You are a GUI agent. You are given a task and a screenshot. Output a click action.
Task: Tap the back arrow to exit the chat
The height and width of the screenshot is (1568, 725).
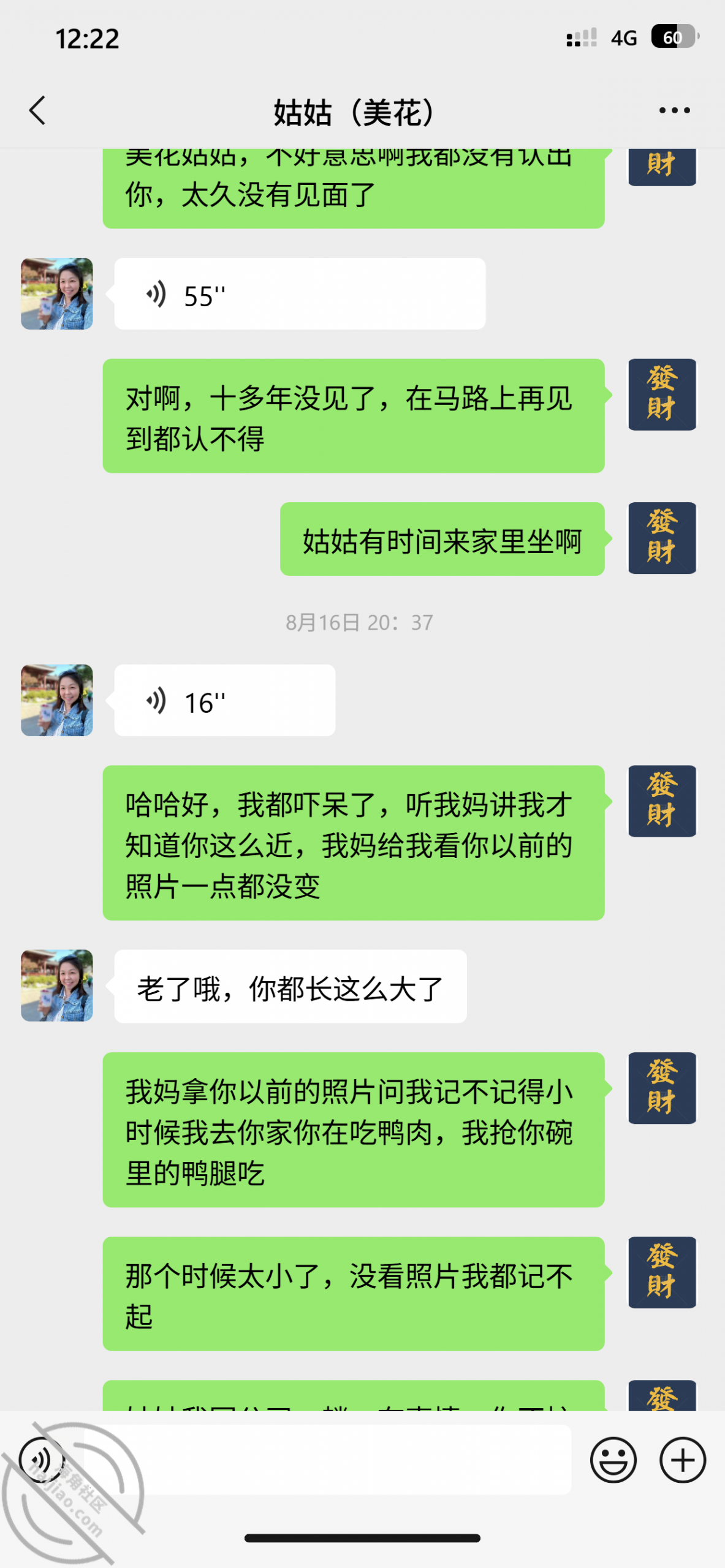[38, 111]
